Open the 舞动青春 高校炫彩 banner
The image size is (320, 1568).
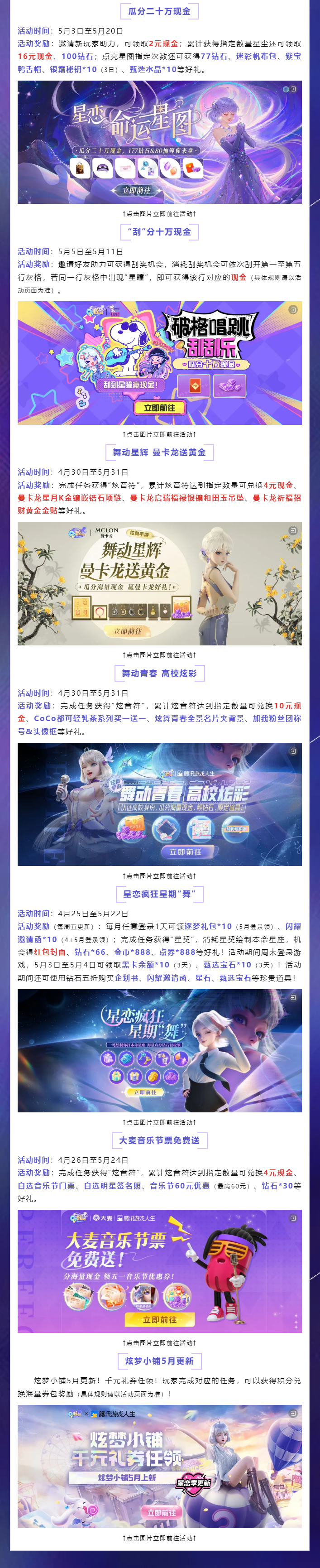click(x=159, y=804)
